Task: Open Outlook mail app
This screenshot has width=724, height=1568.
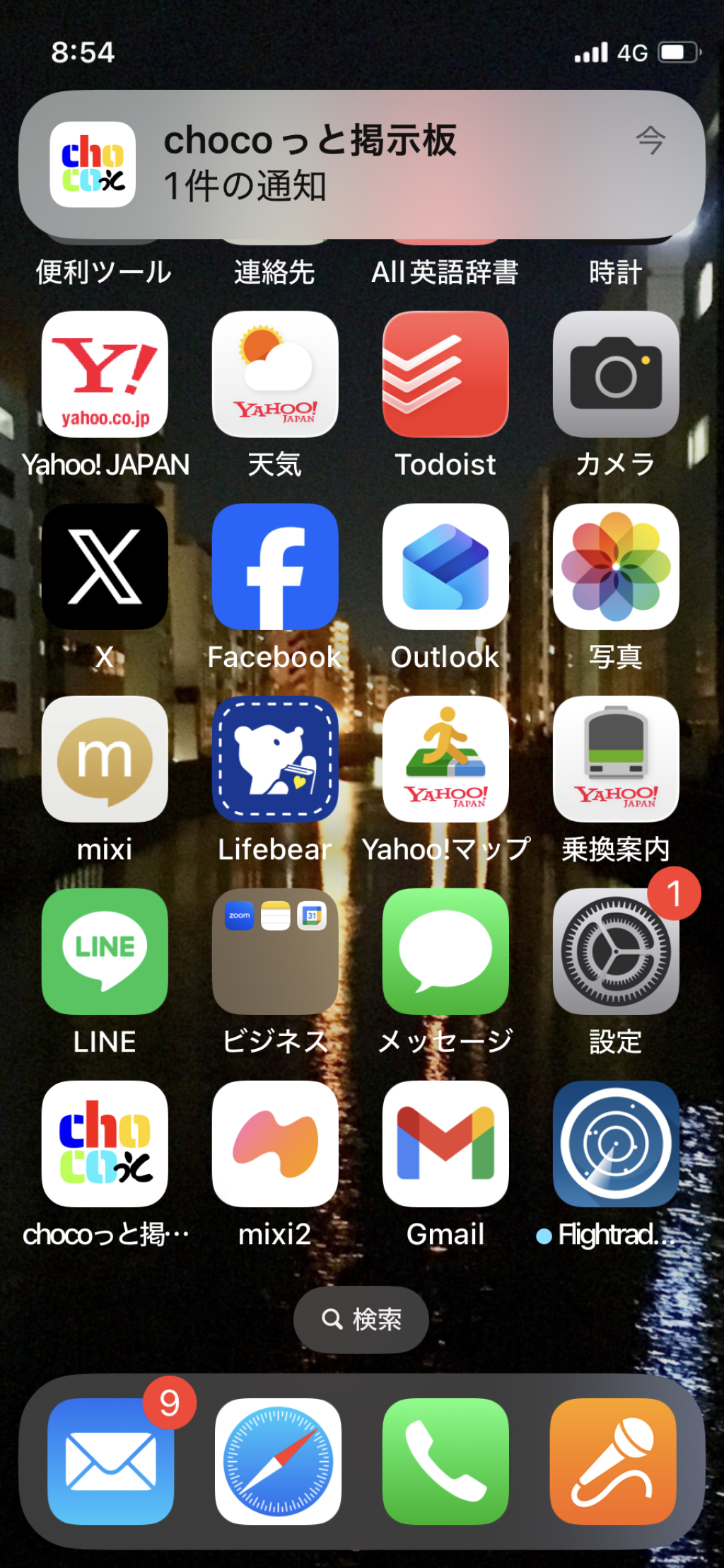Action: tap(445, 567)
